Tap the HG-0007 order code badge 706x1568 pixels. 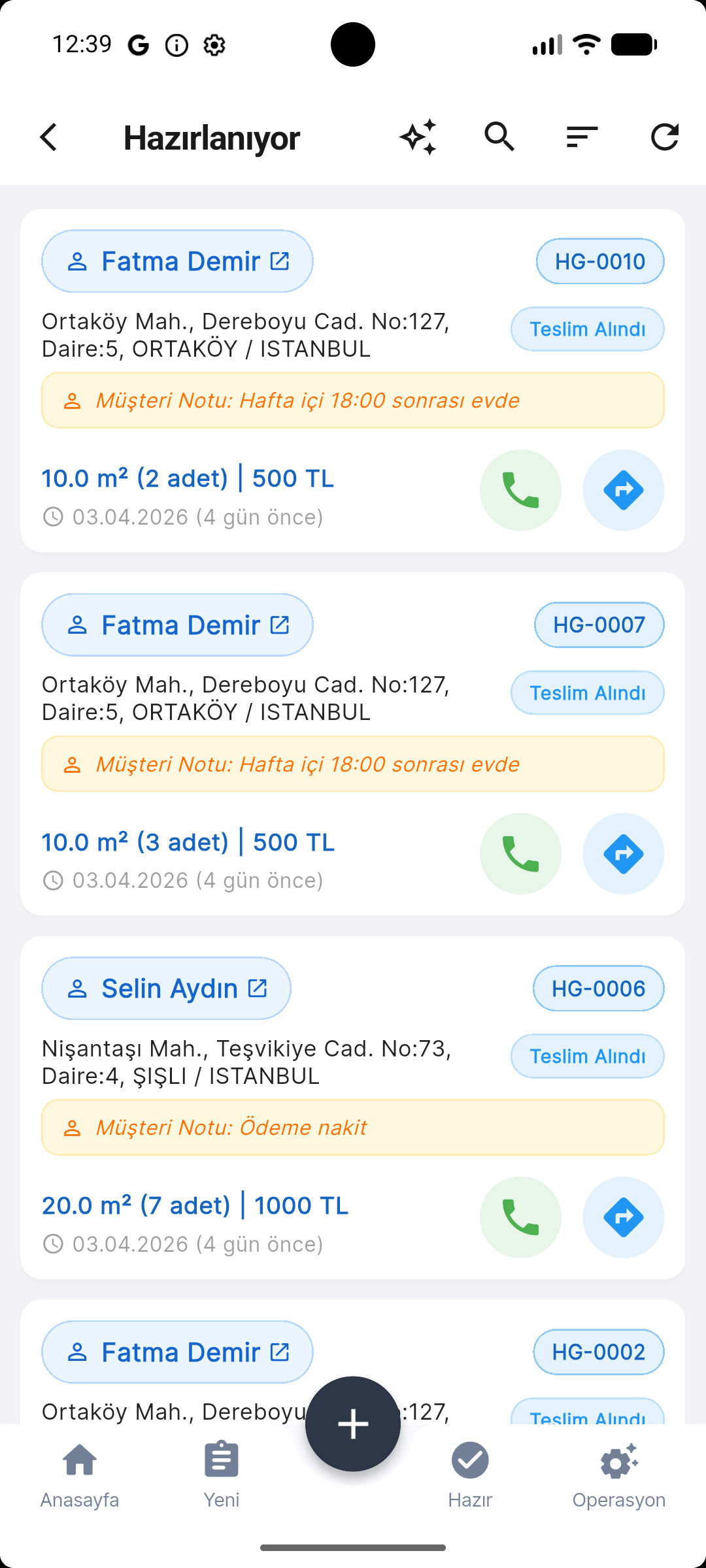599,625
